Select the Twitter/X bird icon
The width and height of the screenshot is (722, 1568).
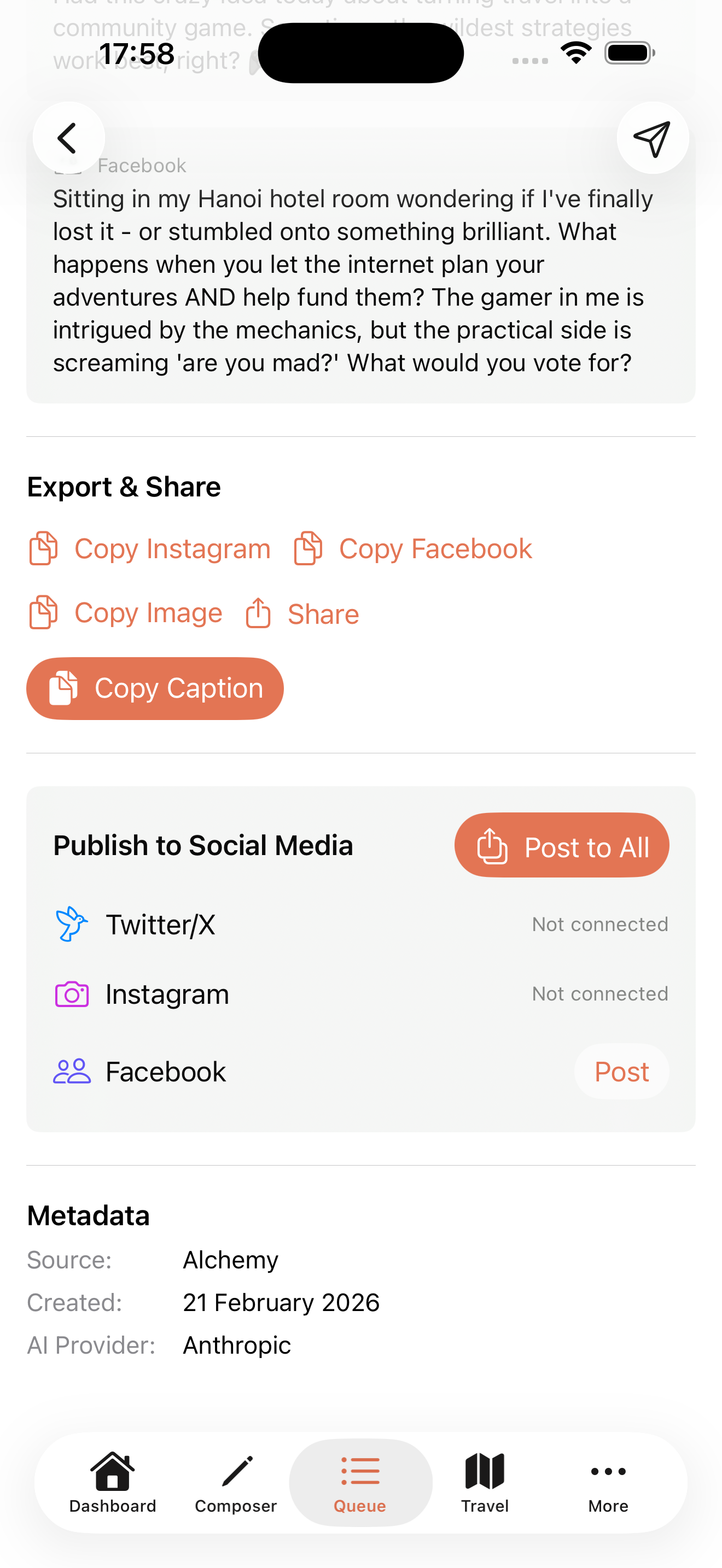70,923
